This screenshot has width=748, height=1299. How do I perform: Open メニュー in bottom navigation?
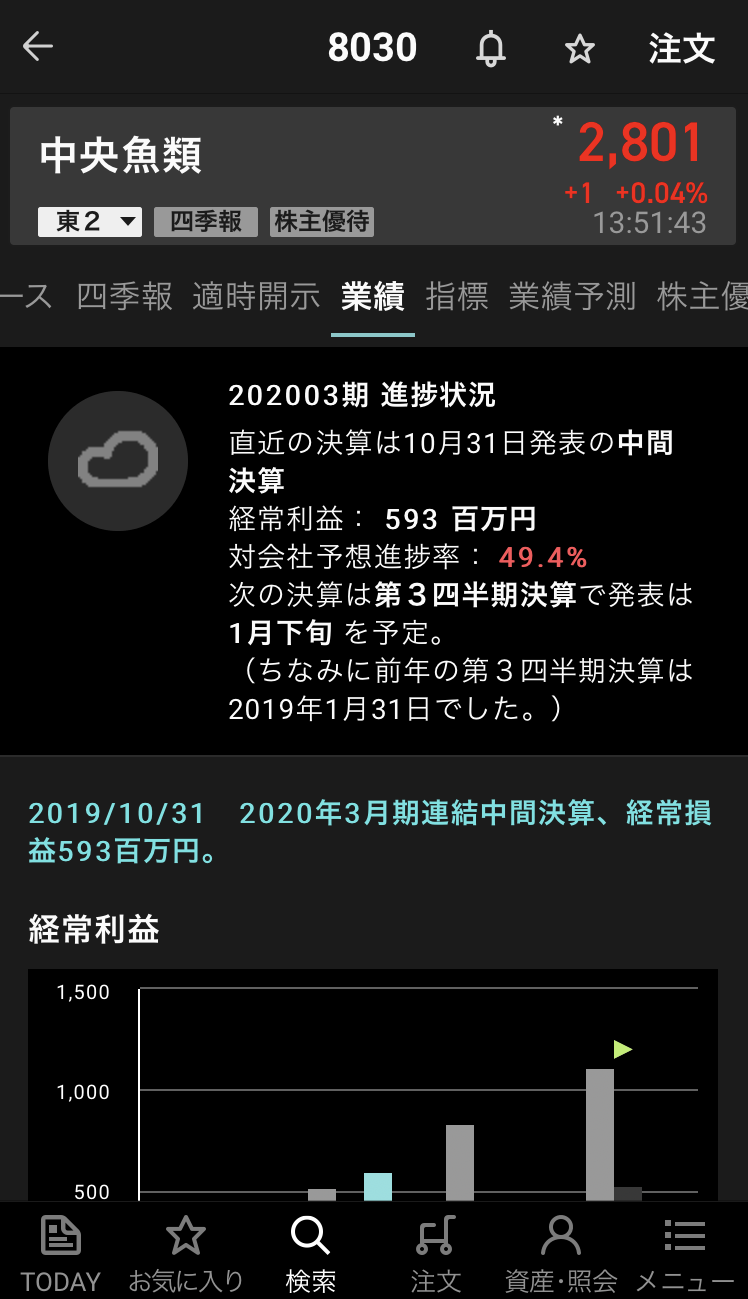click(685, 1253)
